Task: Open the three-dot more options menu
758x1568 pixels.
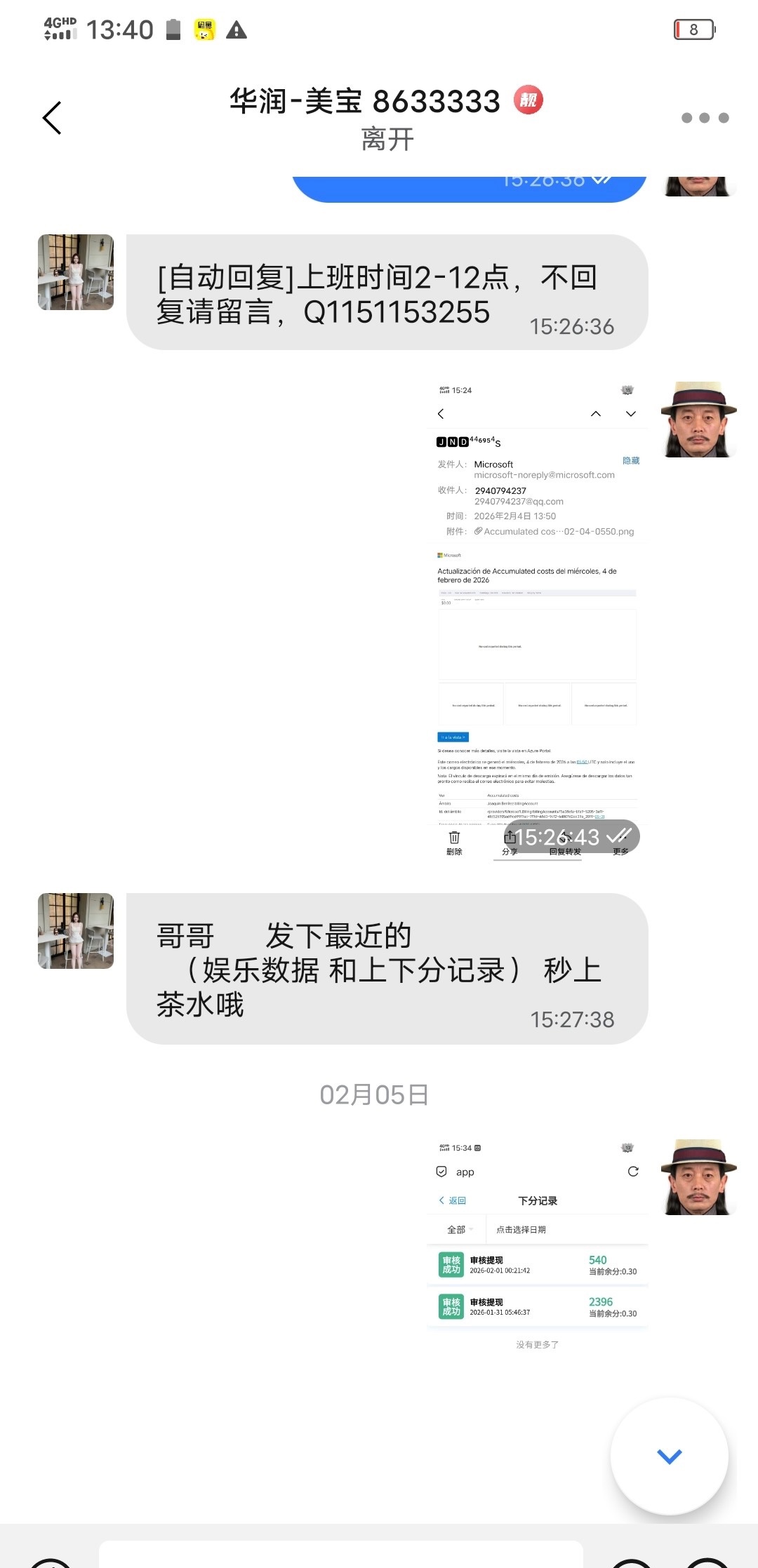Action: click(x=705, y=118)
